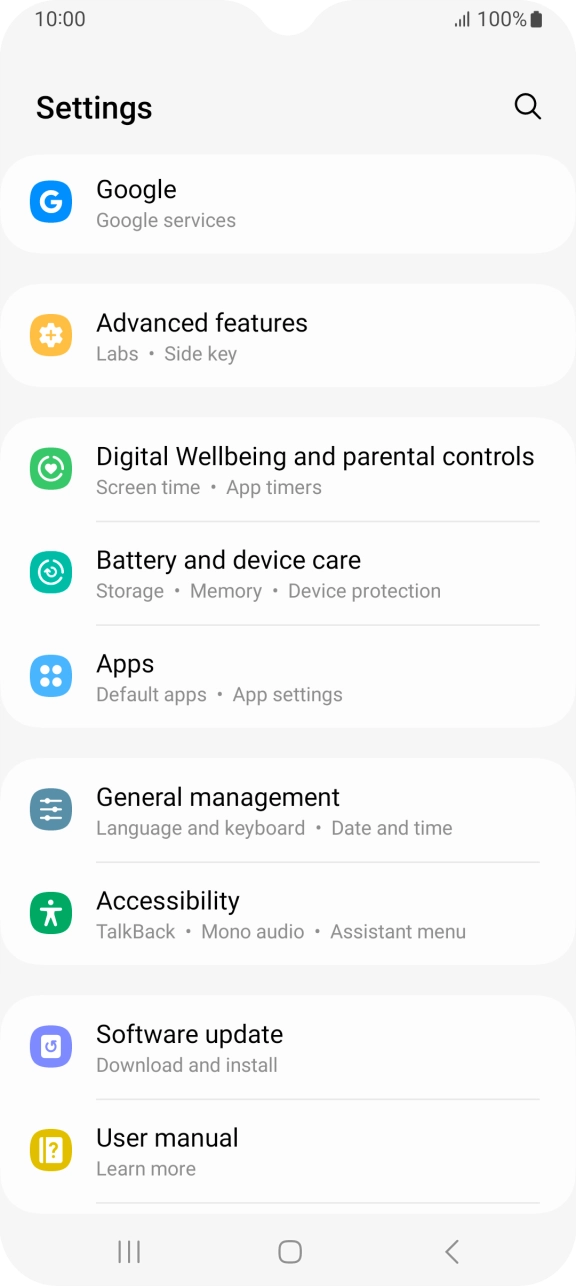
Task: Tap the system back button
Action: (452, 1251)
